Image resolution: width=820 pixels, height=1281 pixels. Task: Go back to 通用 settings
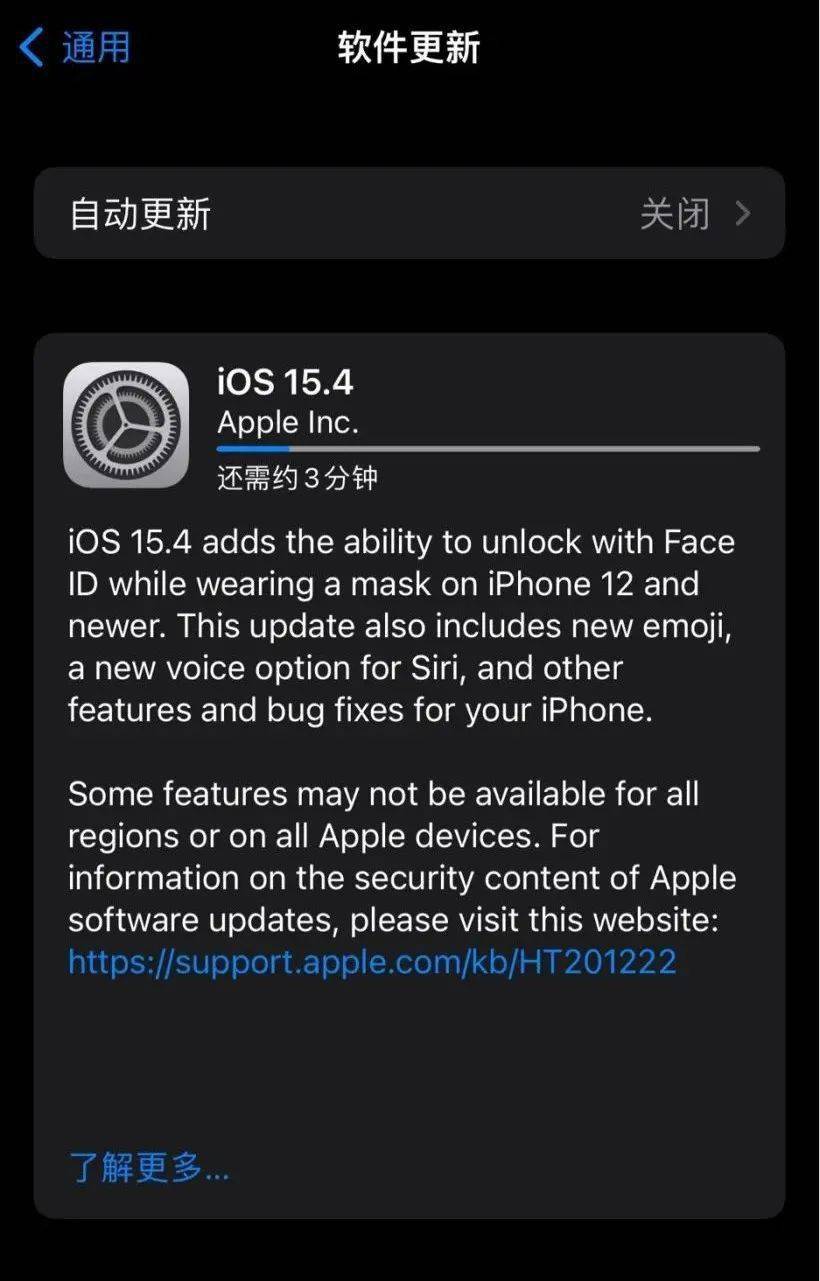tap(76, 47)
